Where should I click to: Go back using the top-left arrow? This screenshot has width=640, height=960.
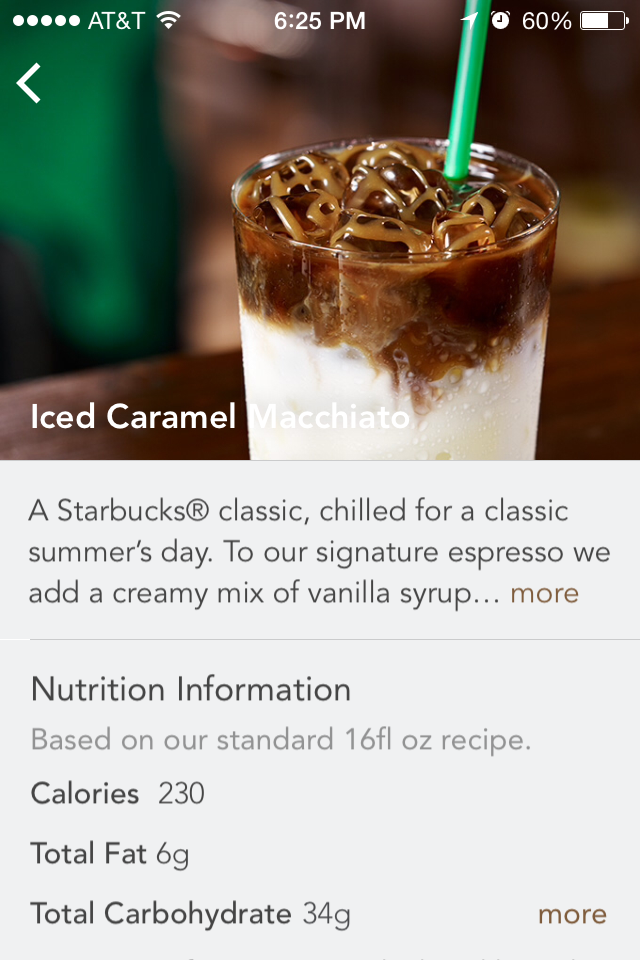[x=30, y=83]
